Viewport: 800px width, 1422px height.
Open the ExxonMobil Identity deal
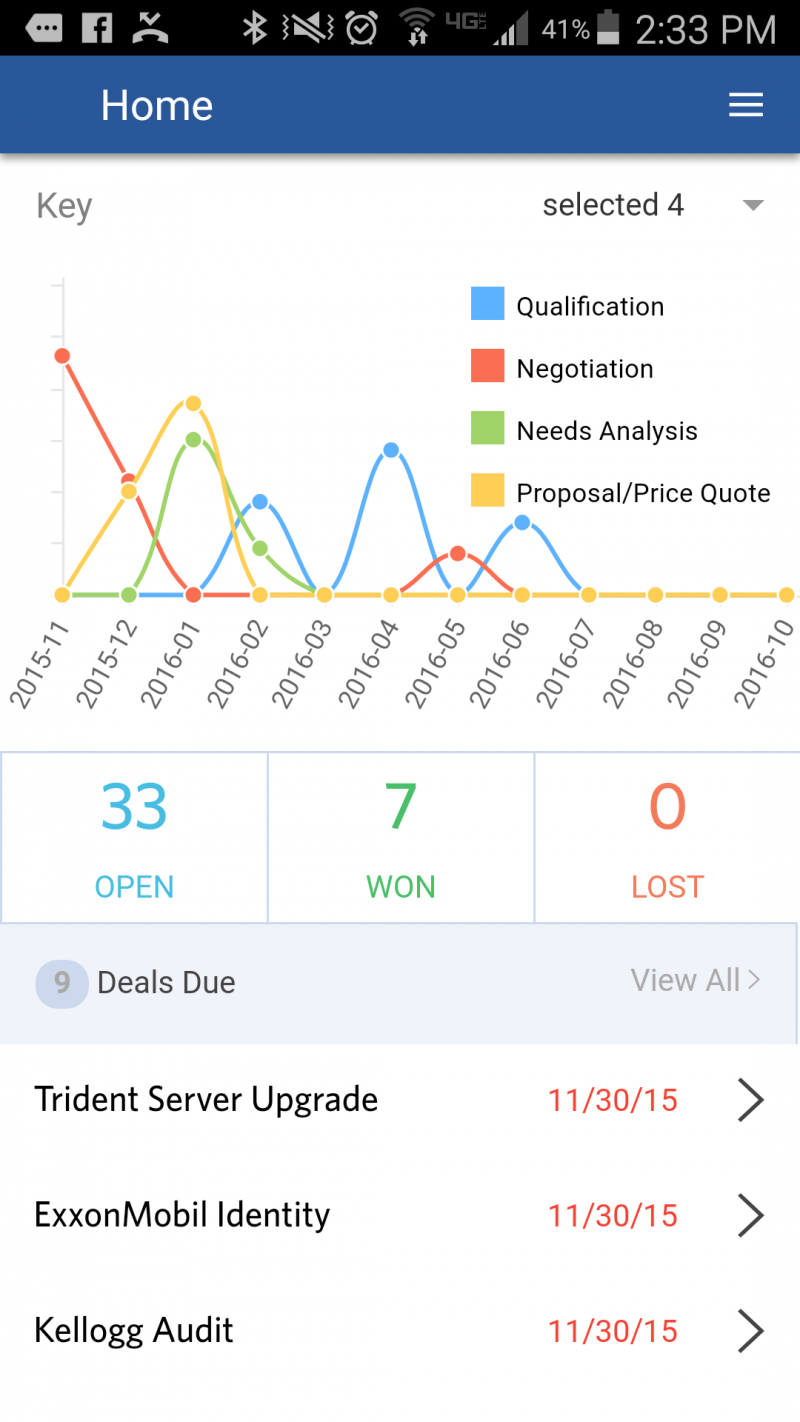click(400, 1215)
